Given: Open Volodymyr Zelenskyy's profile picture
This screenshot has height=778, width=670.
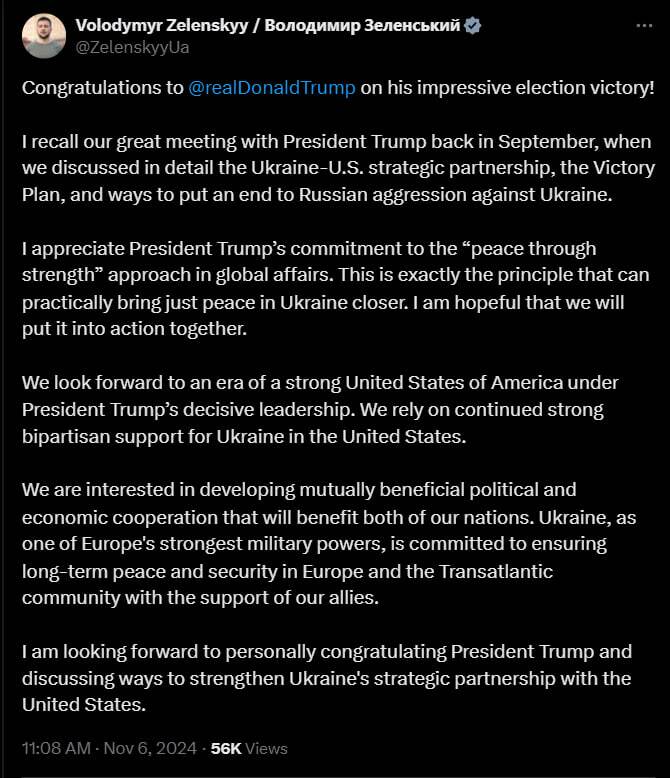Looking at the screenshot, I should pyautogui.click(x=42, y=36).
